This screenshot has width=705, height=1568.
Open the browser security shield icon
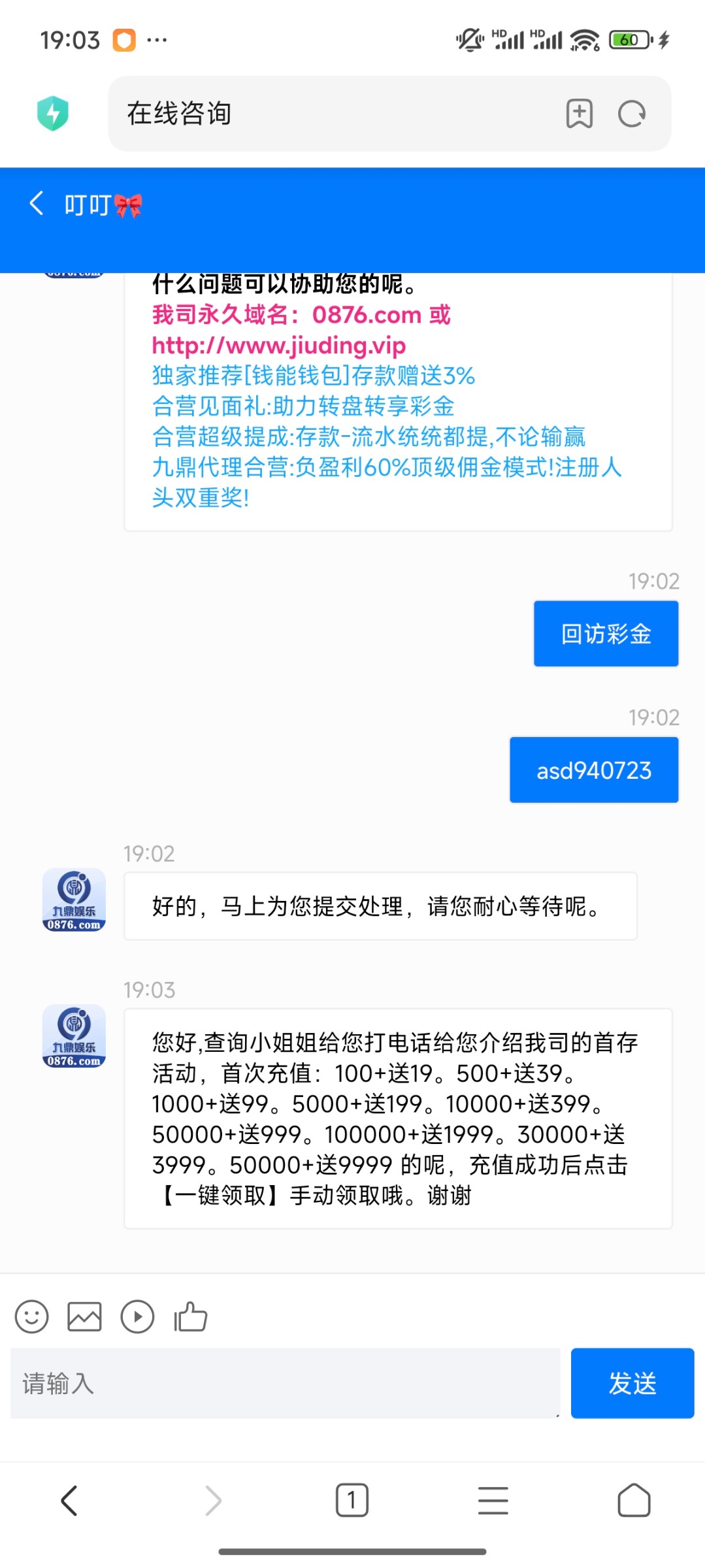tap(53, 113)
